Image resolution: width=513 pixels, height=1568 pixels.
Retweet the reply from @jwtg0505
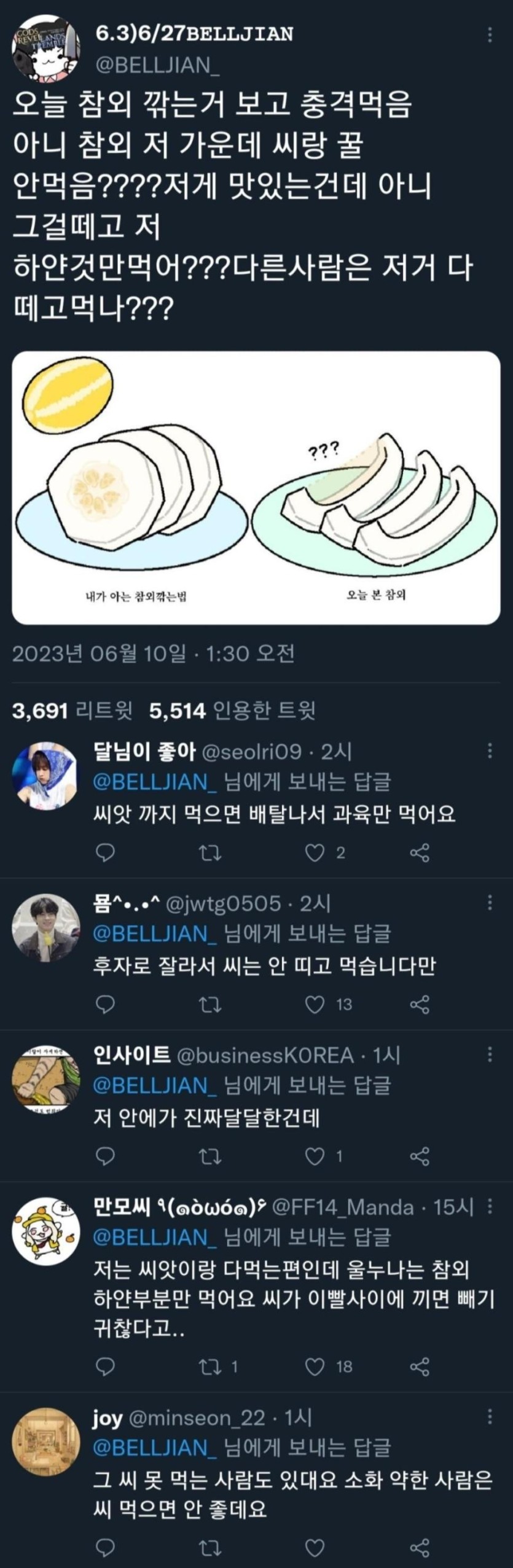pyautogui.click(x=211, y=1005)
